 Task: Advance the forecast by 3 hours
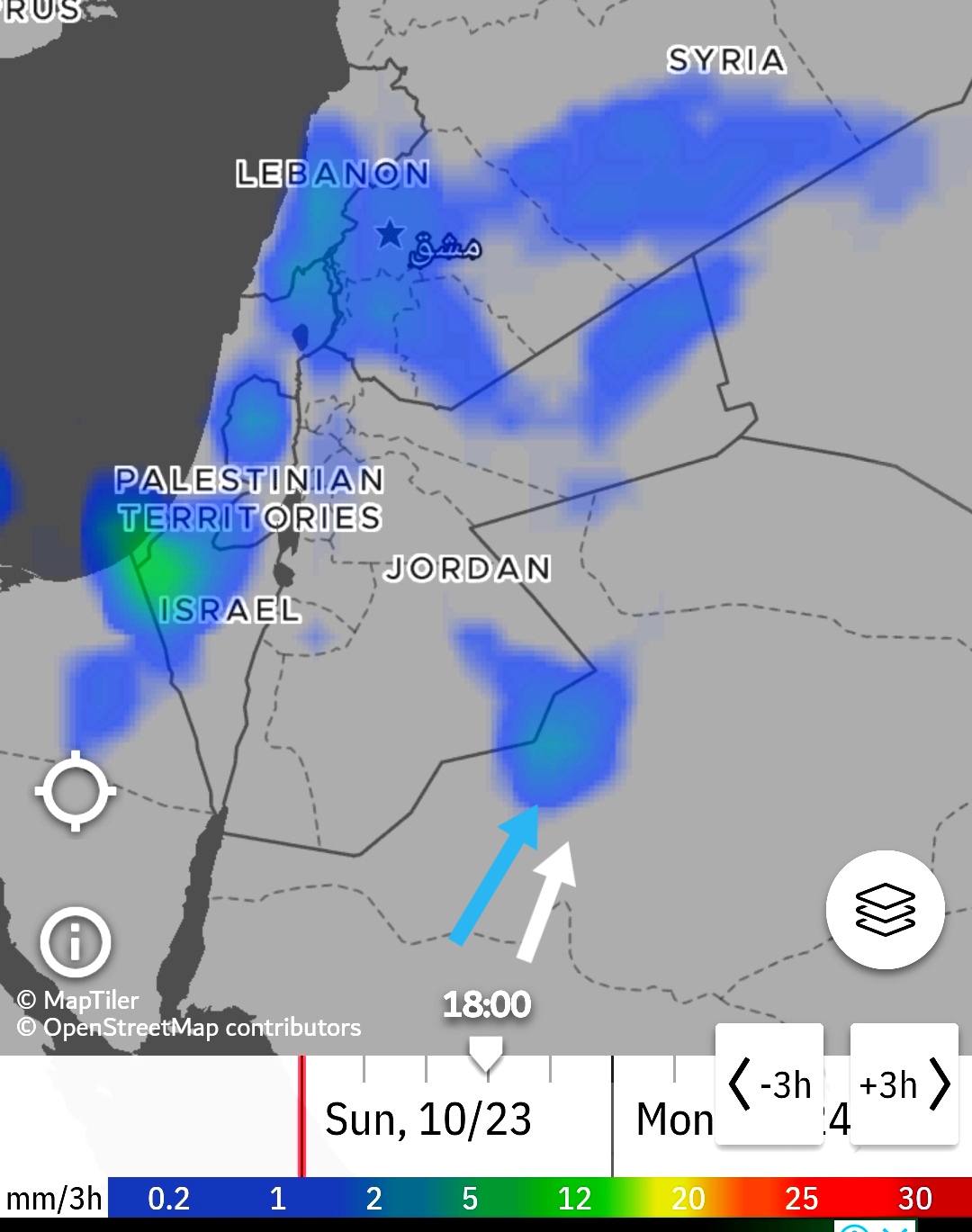coord(904,1084)
